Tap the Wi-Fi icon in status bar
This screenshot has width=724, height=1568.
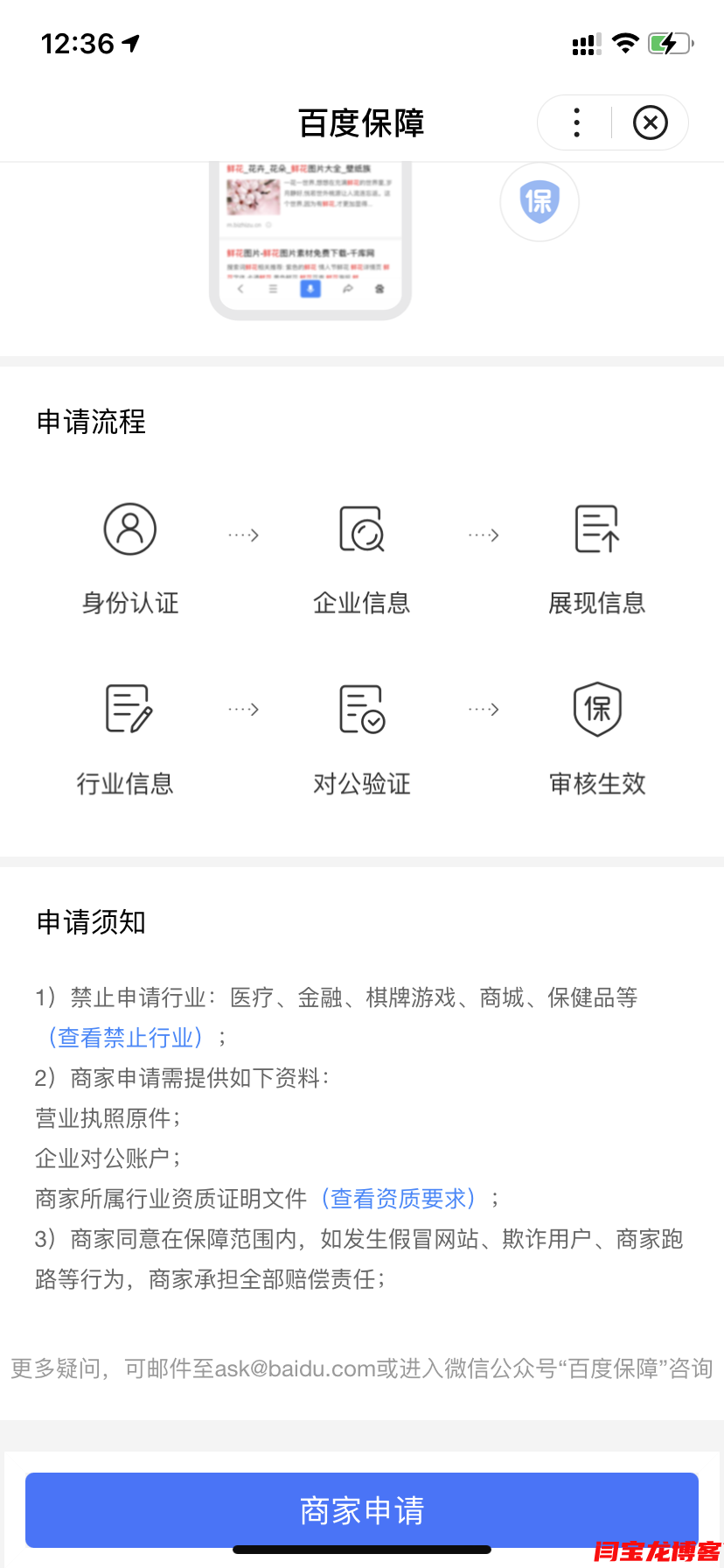click(625, 42)
